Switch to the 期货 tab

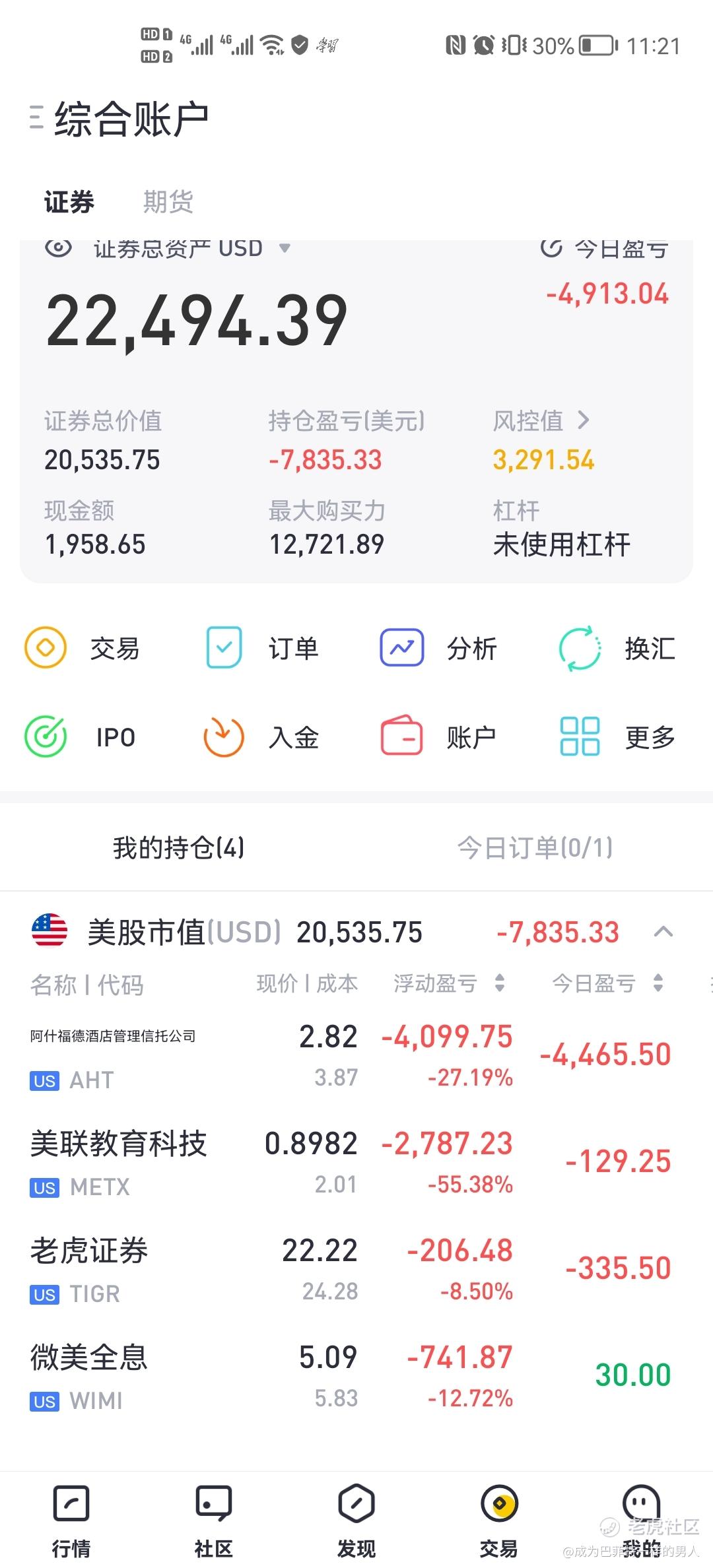click(x=168, y=201)
